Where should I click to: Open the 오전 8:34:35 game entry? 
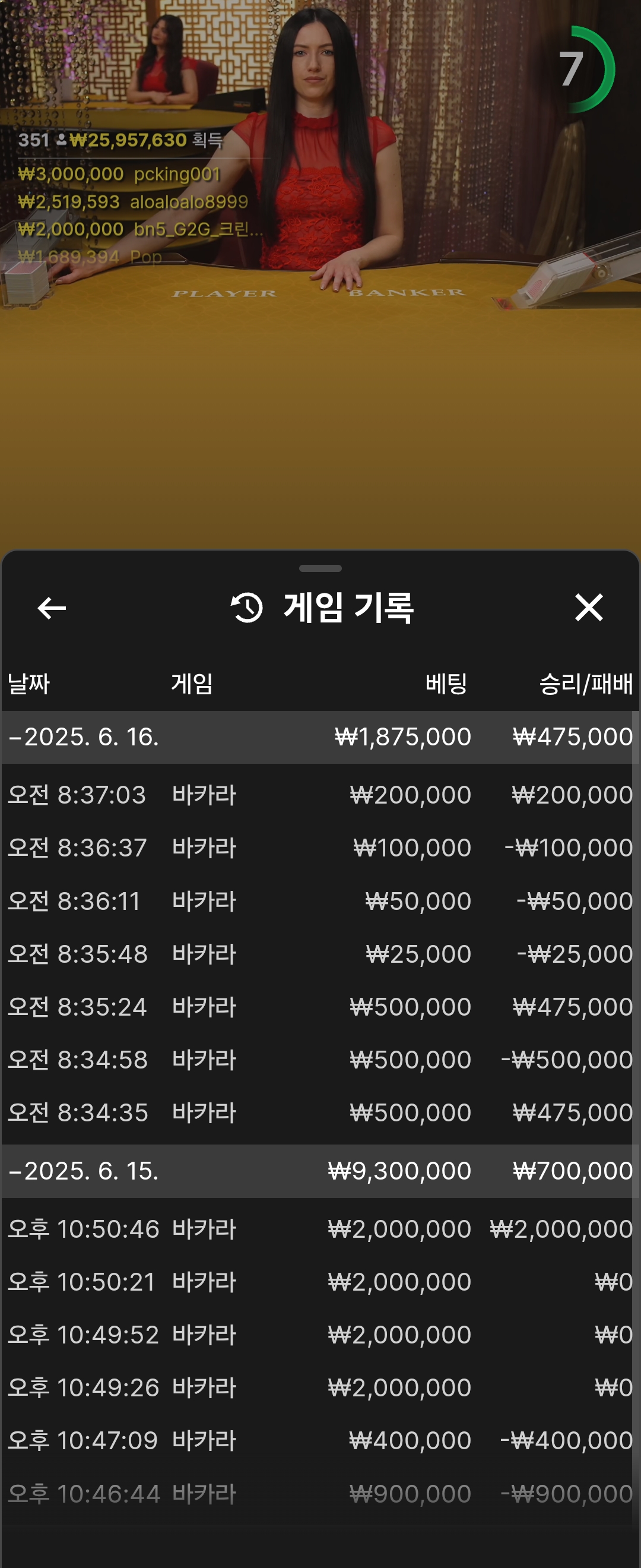pos(320,1112)
